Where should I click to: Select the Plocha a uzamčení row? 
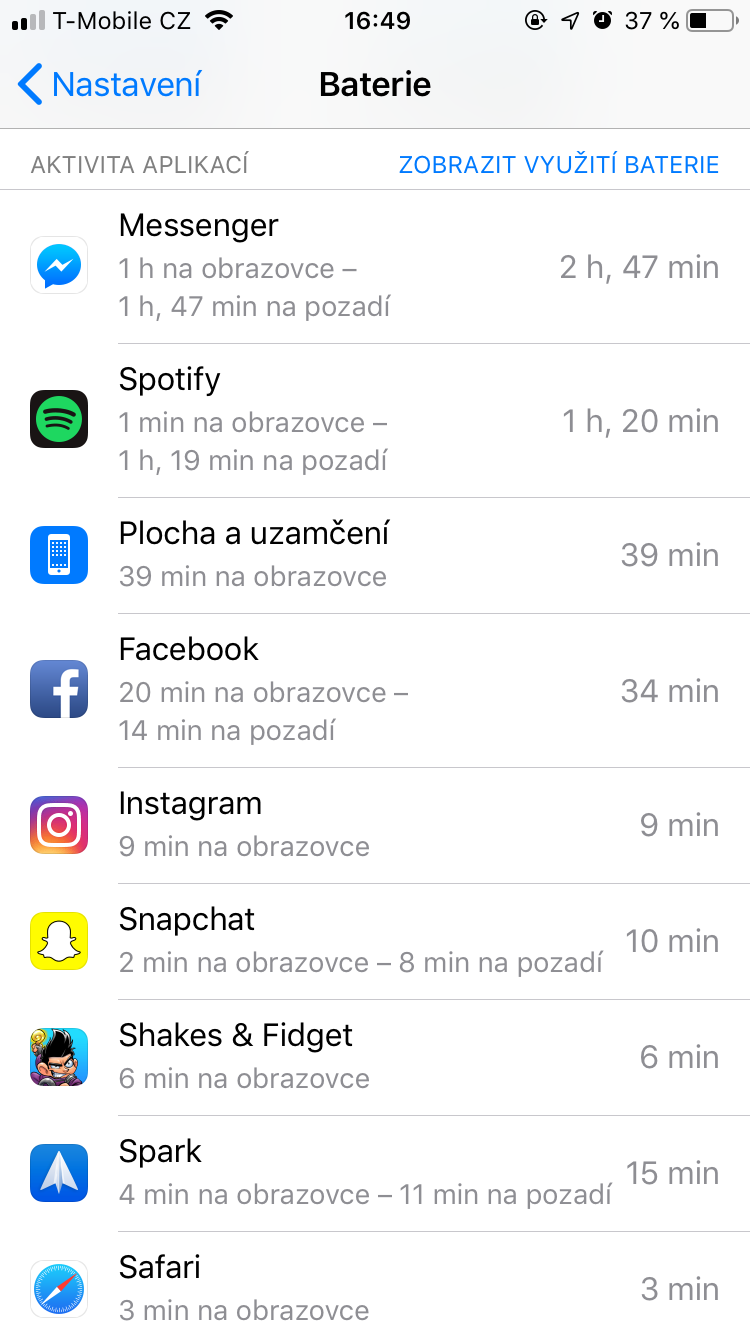(x=375, y=555)
